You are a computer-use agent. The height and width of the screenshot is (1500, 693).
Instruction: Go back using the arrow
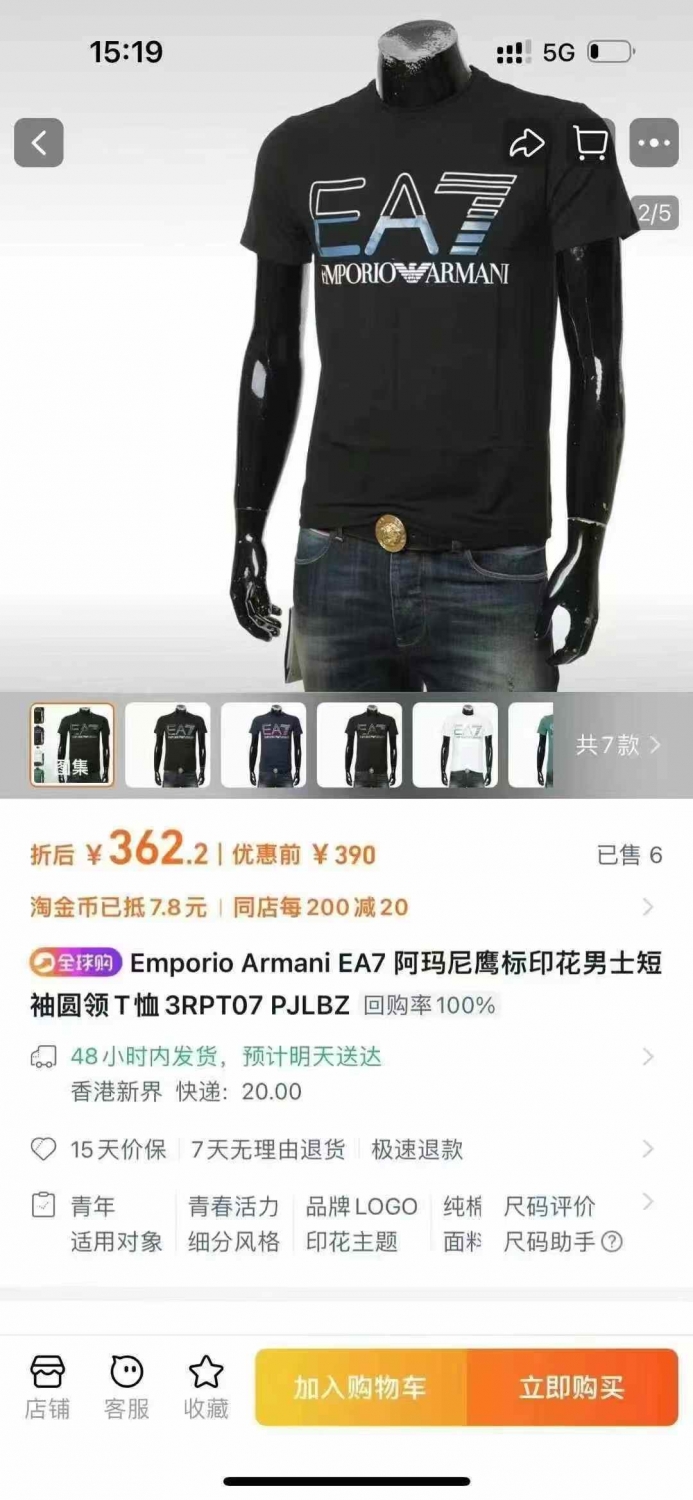39,143
